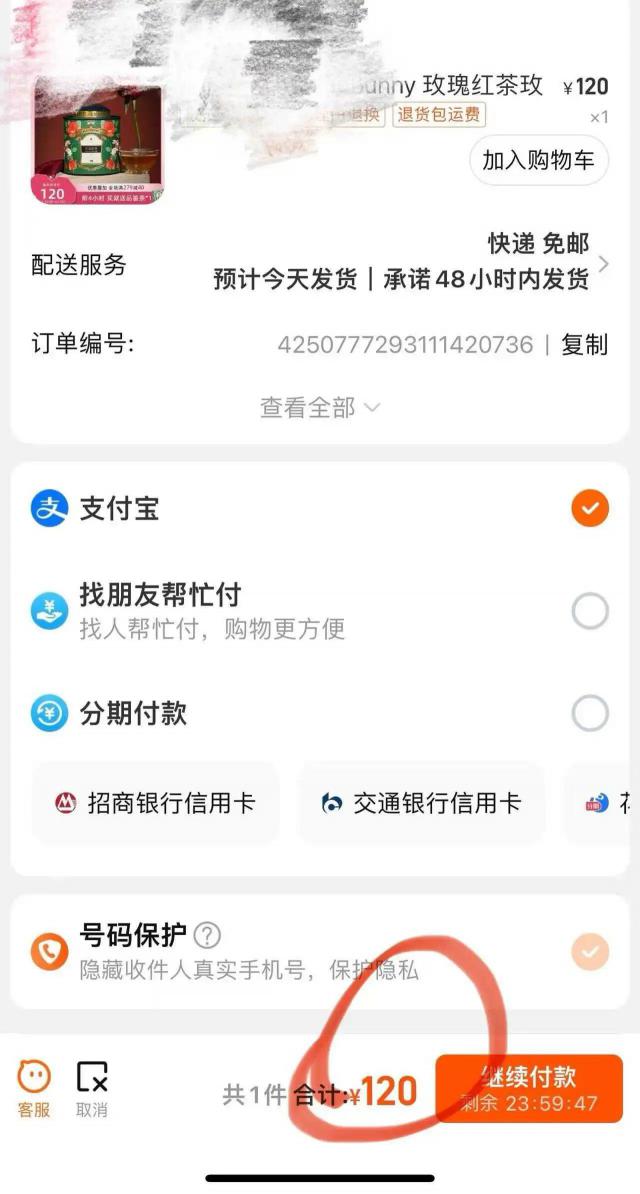
Task: Tap 继续付款 to continue payment
Action: tap(528, 1088)
